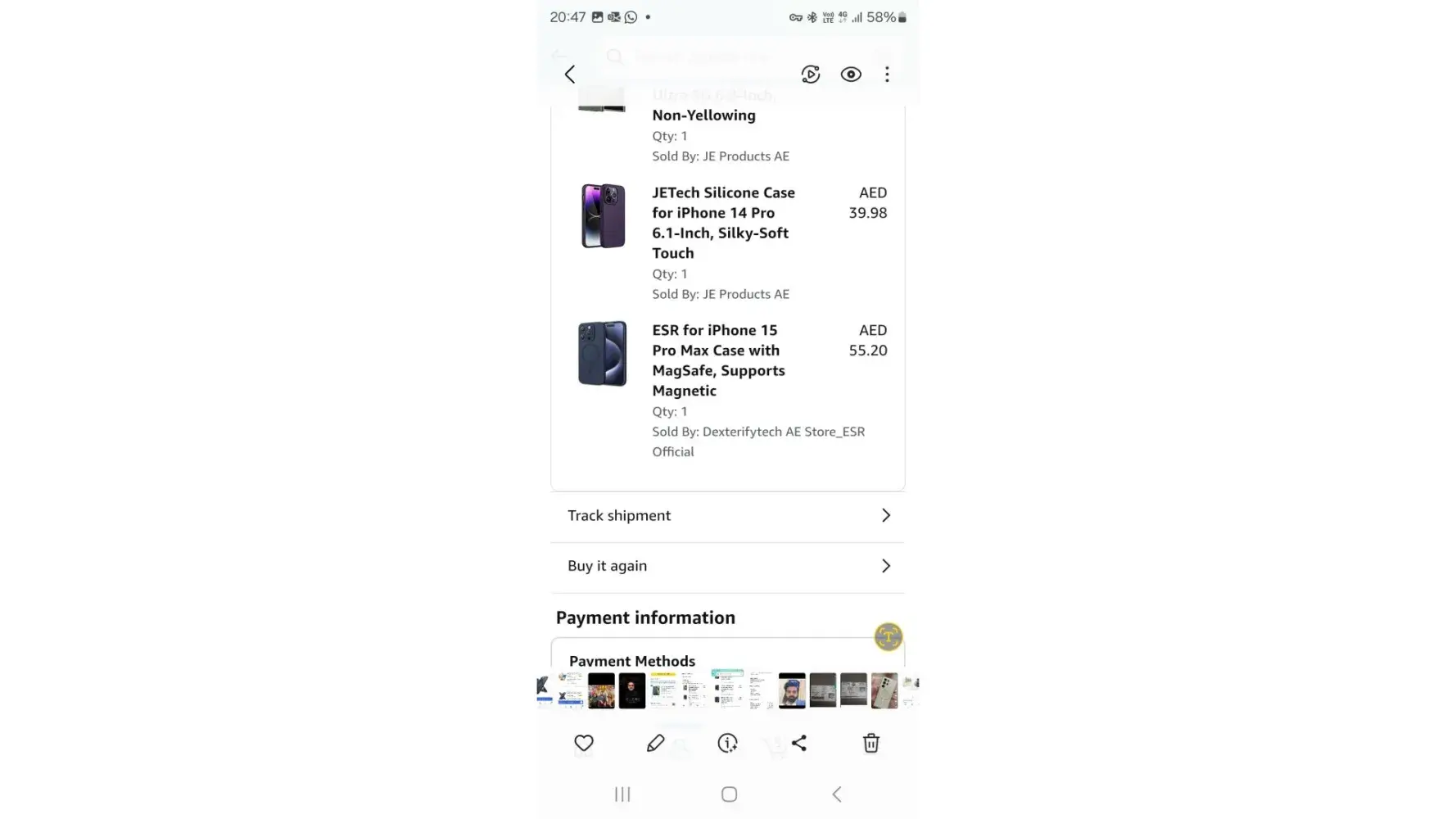
Task: Go to the home screen
Action: (x=729, y=794)
